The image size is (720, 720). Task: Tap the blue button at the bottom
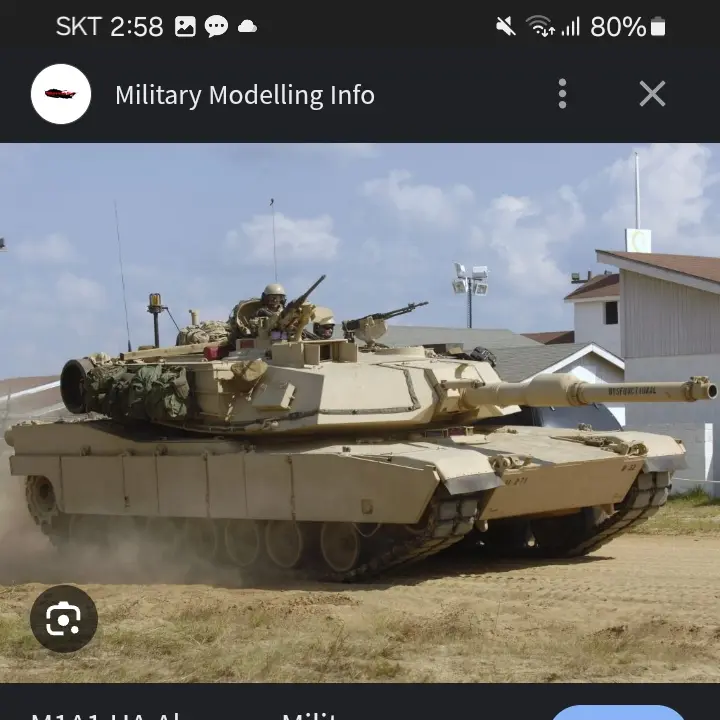coord(617,712)
